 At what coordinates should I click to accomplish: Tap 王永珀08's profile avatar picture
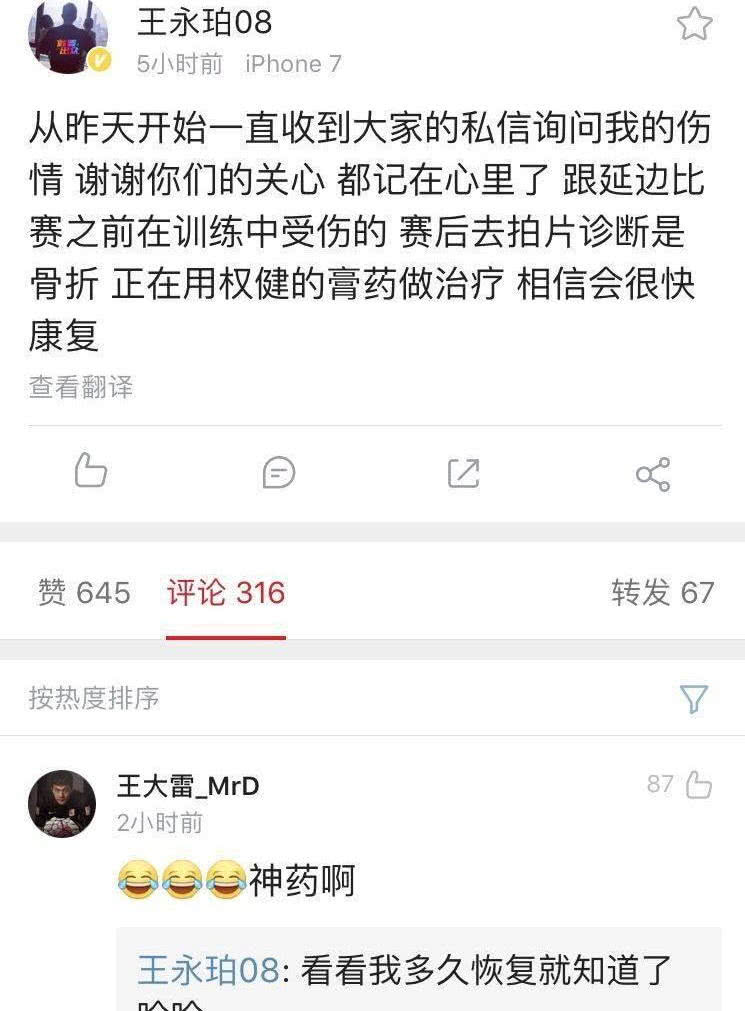click(x=65, y=35)
